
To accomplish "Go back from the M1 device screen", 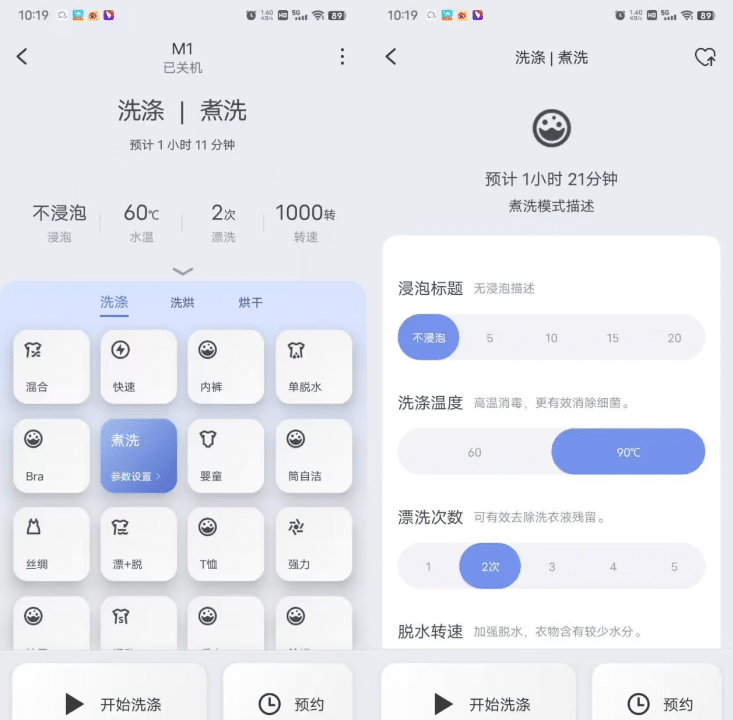I will point(22,57).
